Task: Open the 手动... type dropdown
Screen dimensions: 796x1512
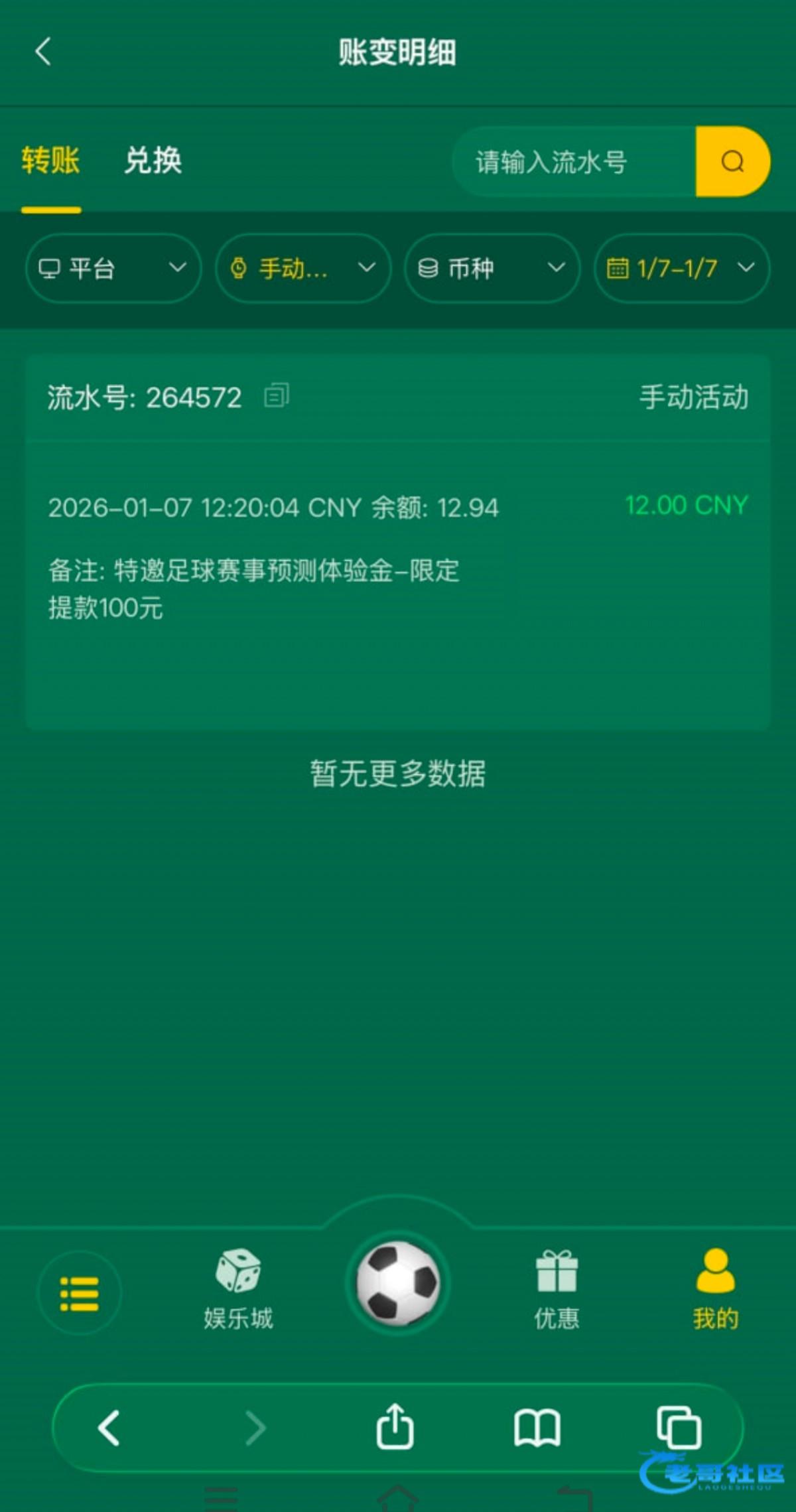Action: 303,268
